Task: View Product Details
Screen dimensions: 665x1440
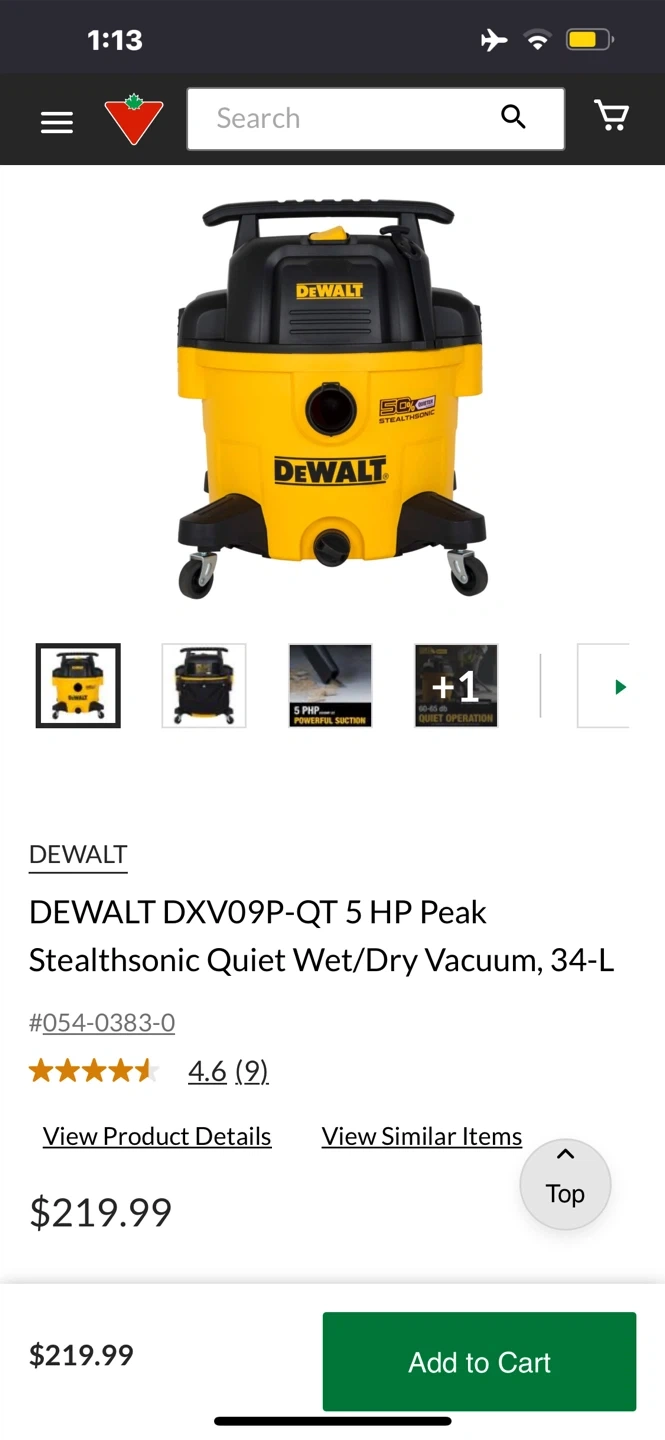Action: coord(157,1136)
